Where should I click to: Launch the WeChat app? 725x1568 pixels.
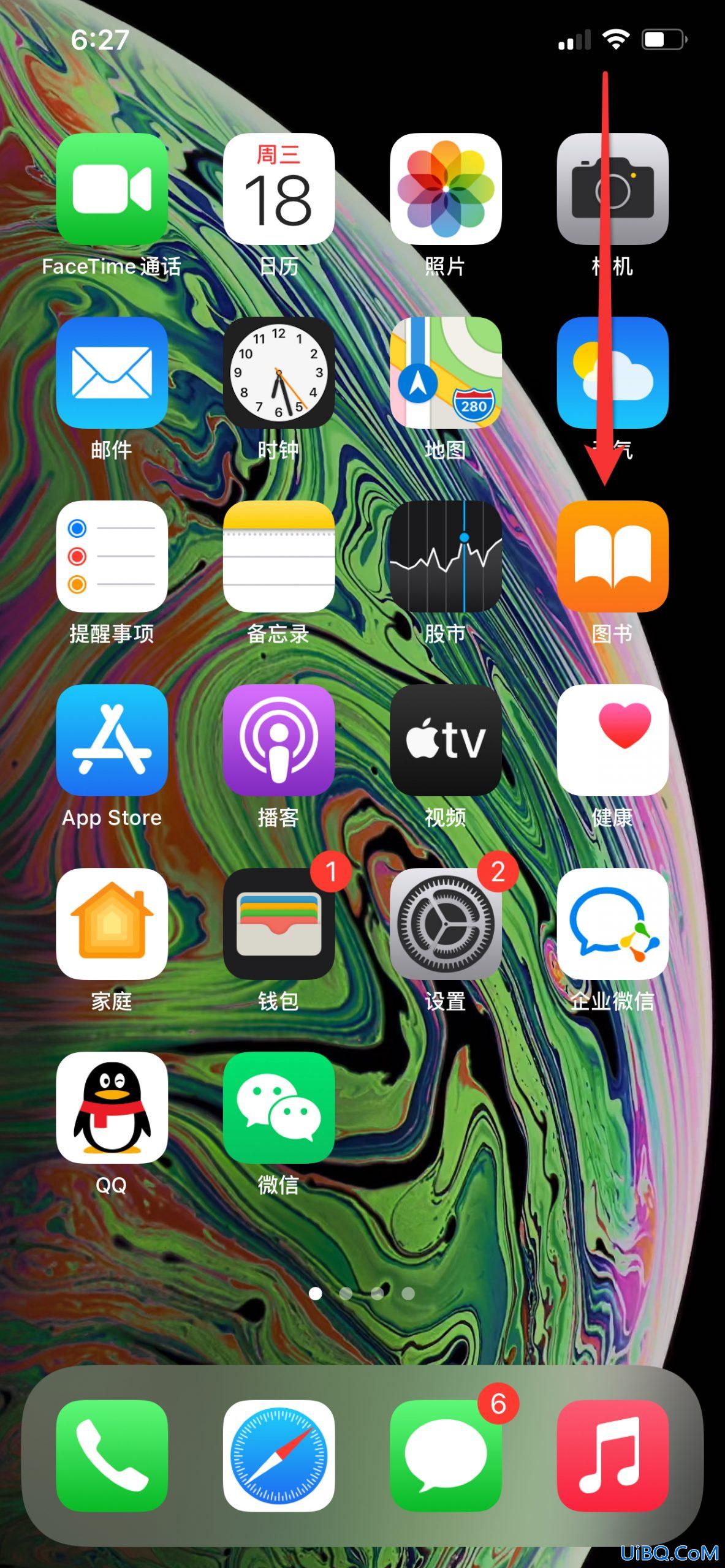(x=279, y=1107)
